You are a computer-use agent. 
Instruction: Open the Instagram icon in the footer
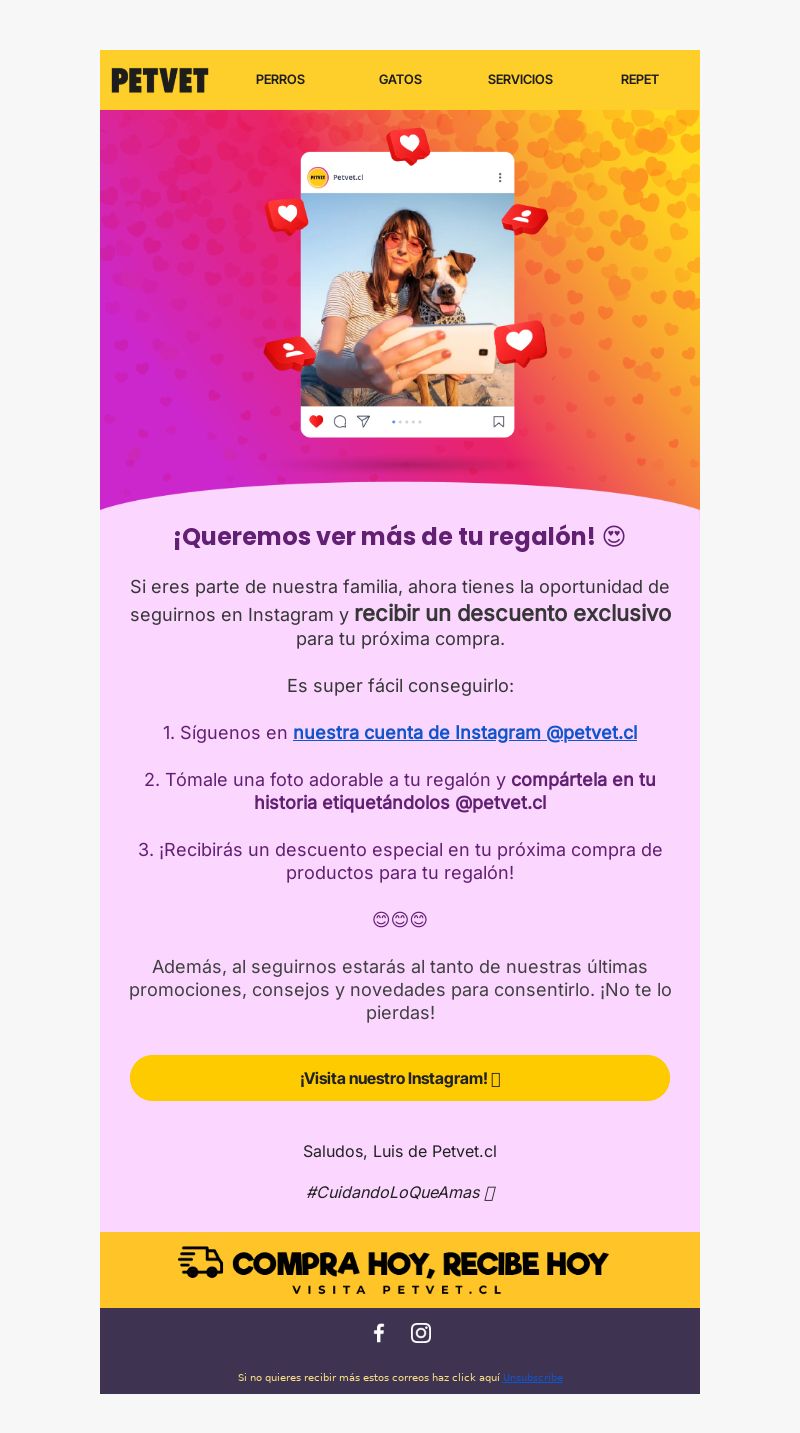click(421, 1333)
